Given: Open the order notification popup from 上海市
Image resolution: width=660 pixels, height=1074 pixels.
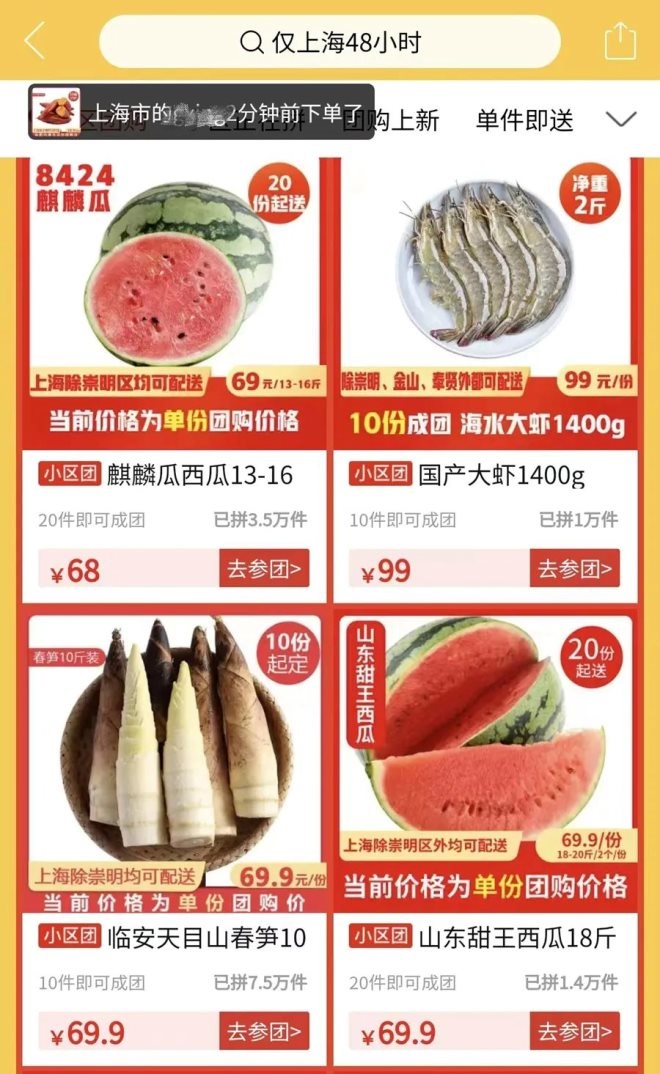Looking at the screenshot, I should tap(200, 111).
